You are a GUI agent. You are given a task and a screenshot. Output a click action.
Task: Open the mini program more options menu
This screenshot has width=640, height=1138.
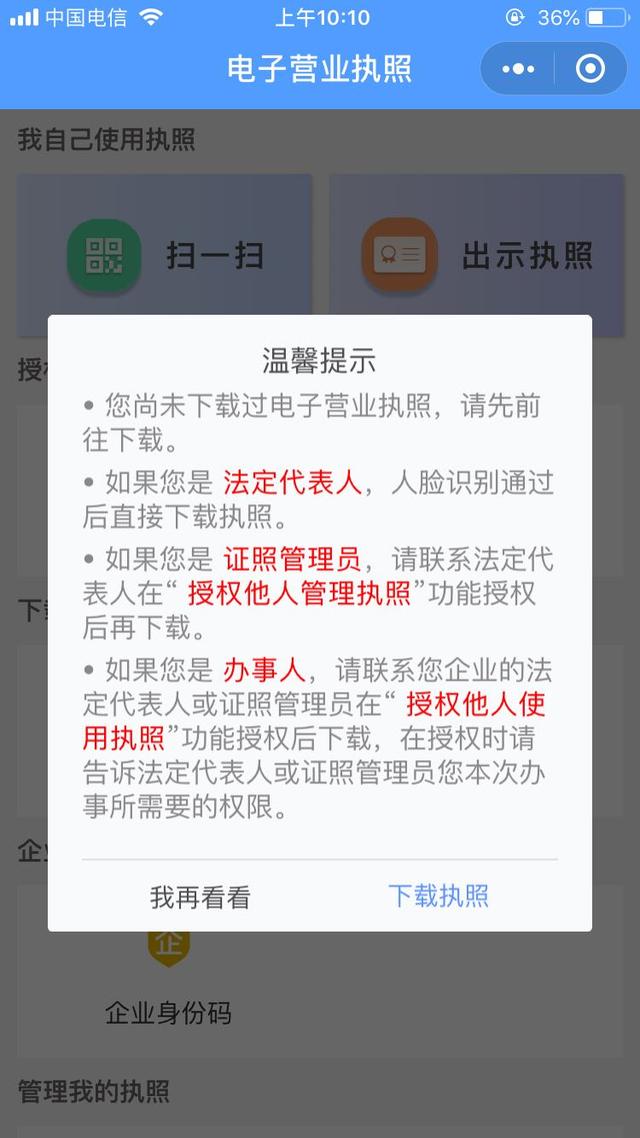click(518, 69)
